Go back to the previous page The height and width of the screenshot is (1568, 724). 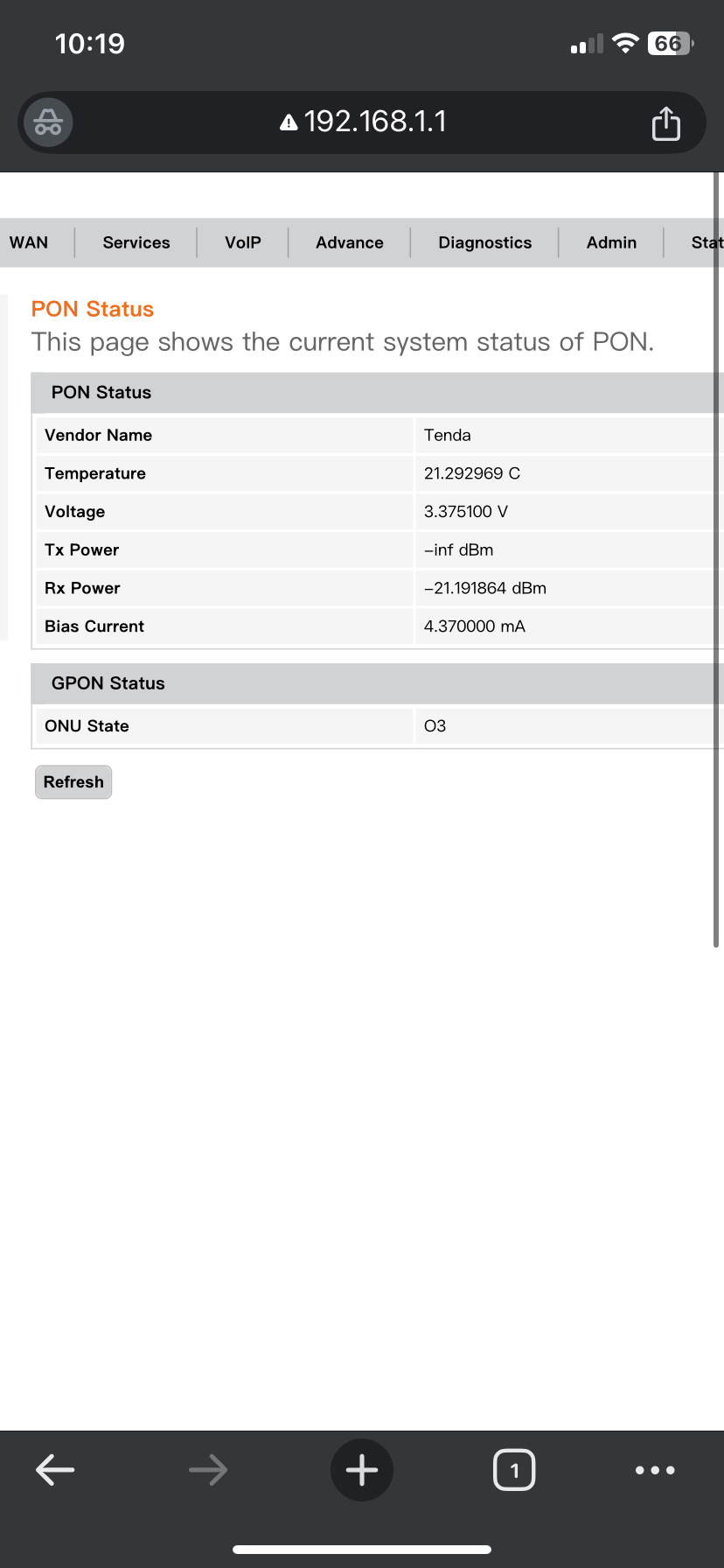[55, 1470]
